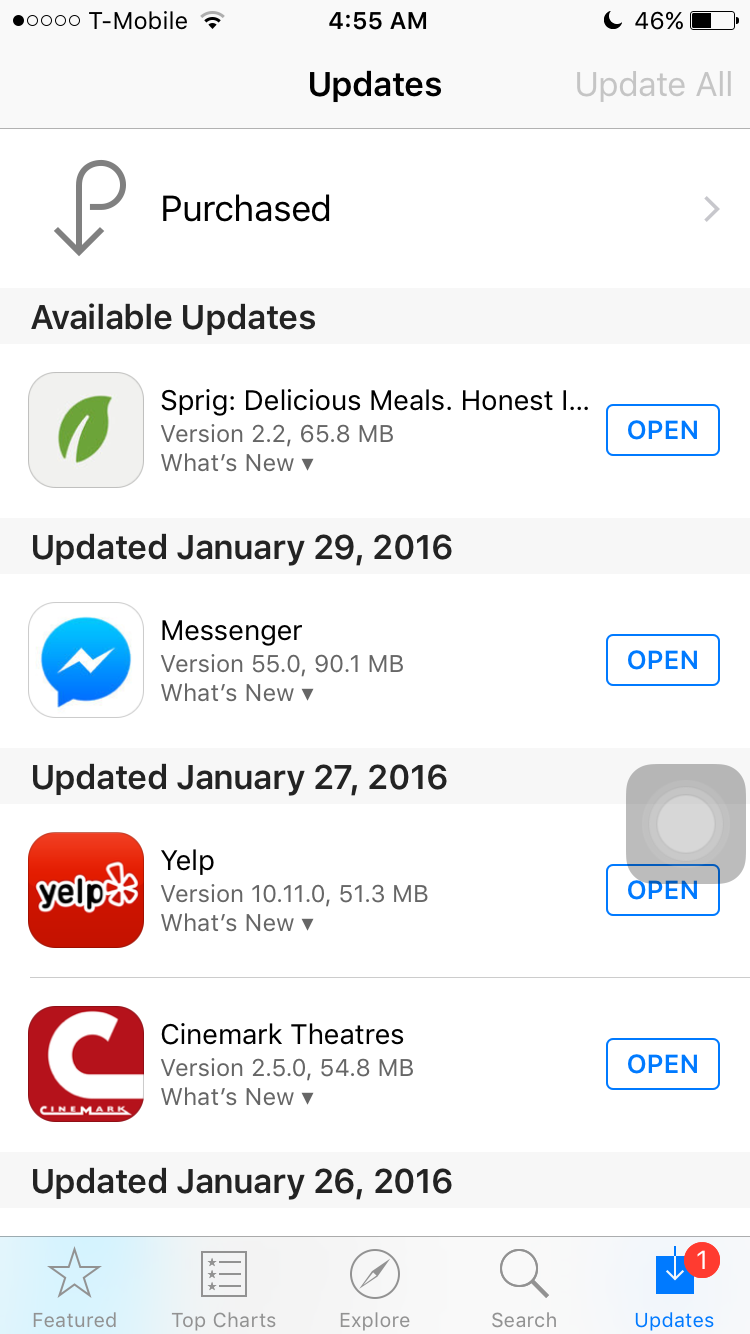Tap the Updates tab
The image size is (750, 1334).
point(675,1287)
